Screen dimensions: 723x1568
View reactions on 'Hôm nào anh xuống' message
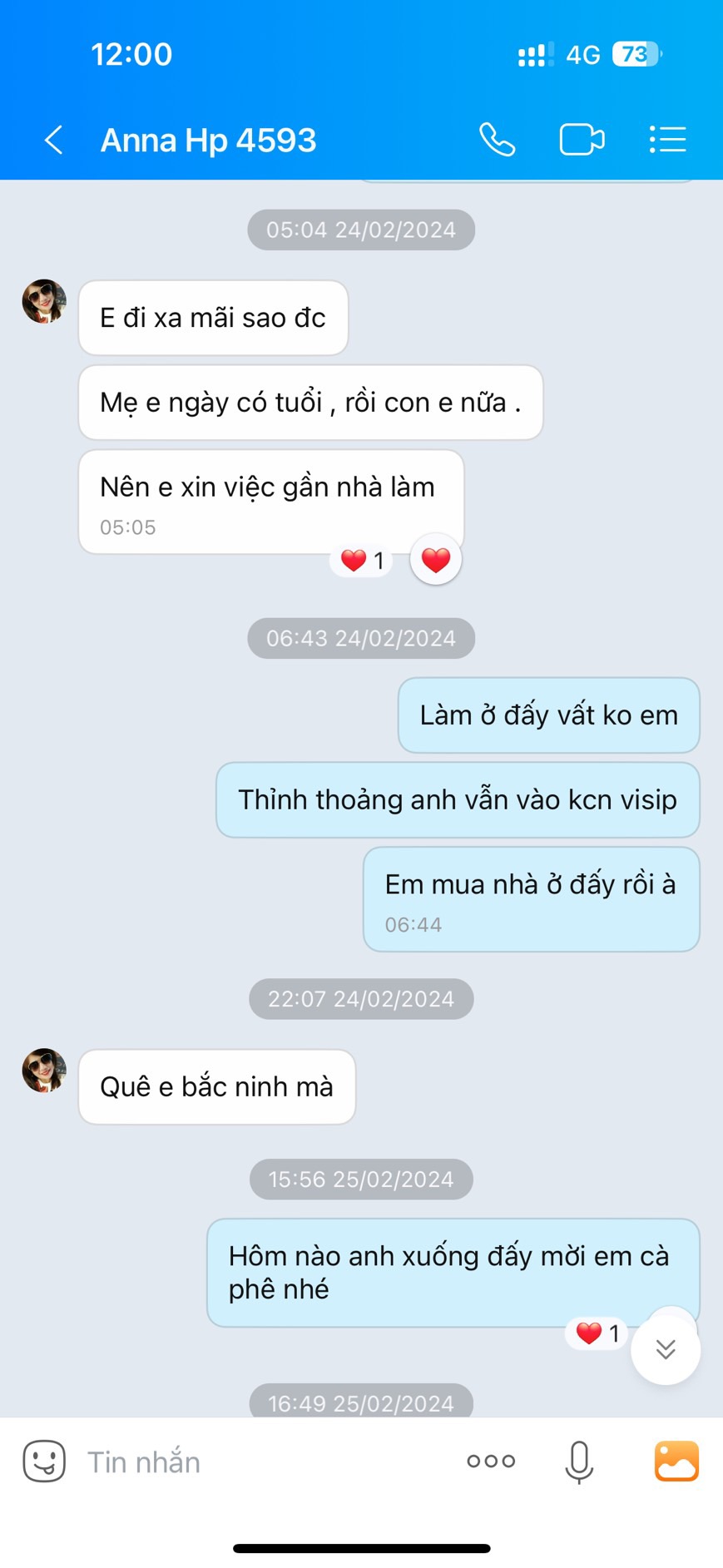pyautogui.click(x=597, y=1333)
